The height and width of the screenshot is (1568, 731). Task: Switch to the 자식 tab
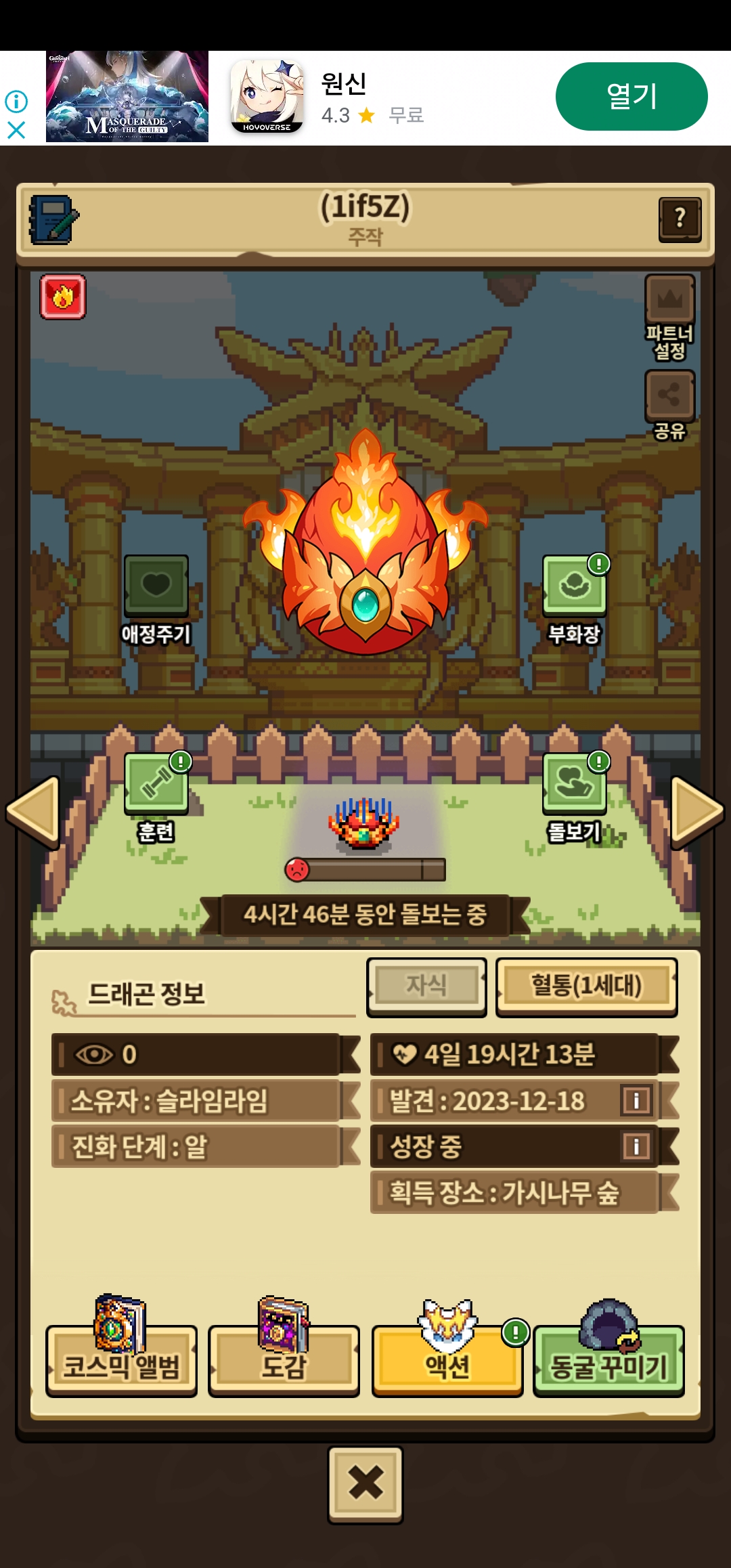(x=426, y=986)
